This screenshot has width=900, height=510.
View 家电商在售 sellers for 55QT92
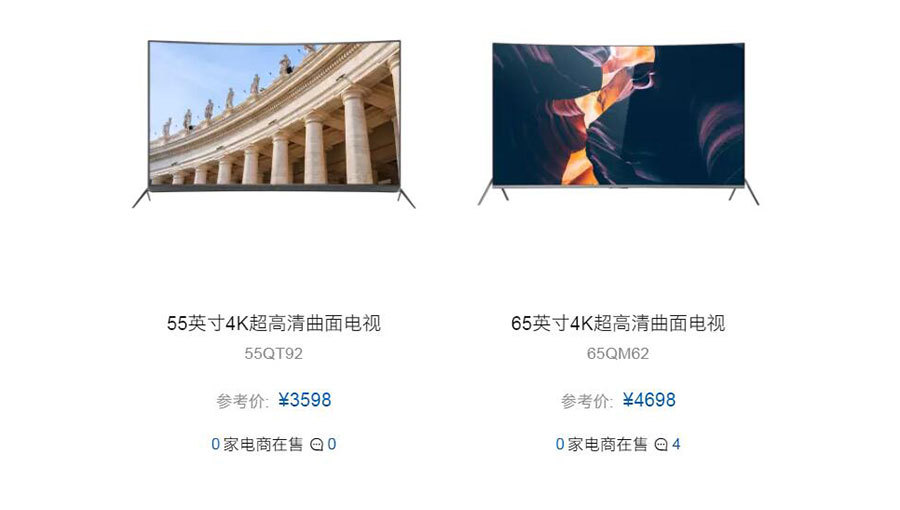click(x=256, y=444)
